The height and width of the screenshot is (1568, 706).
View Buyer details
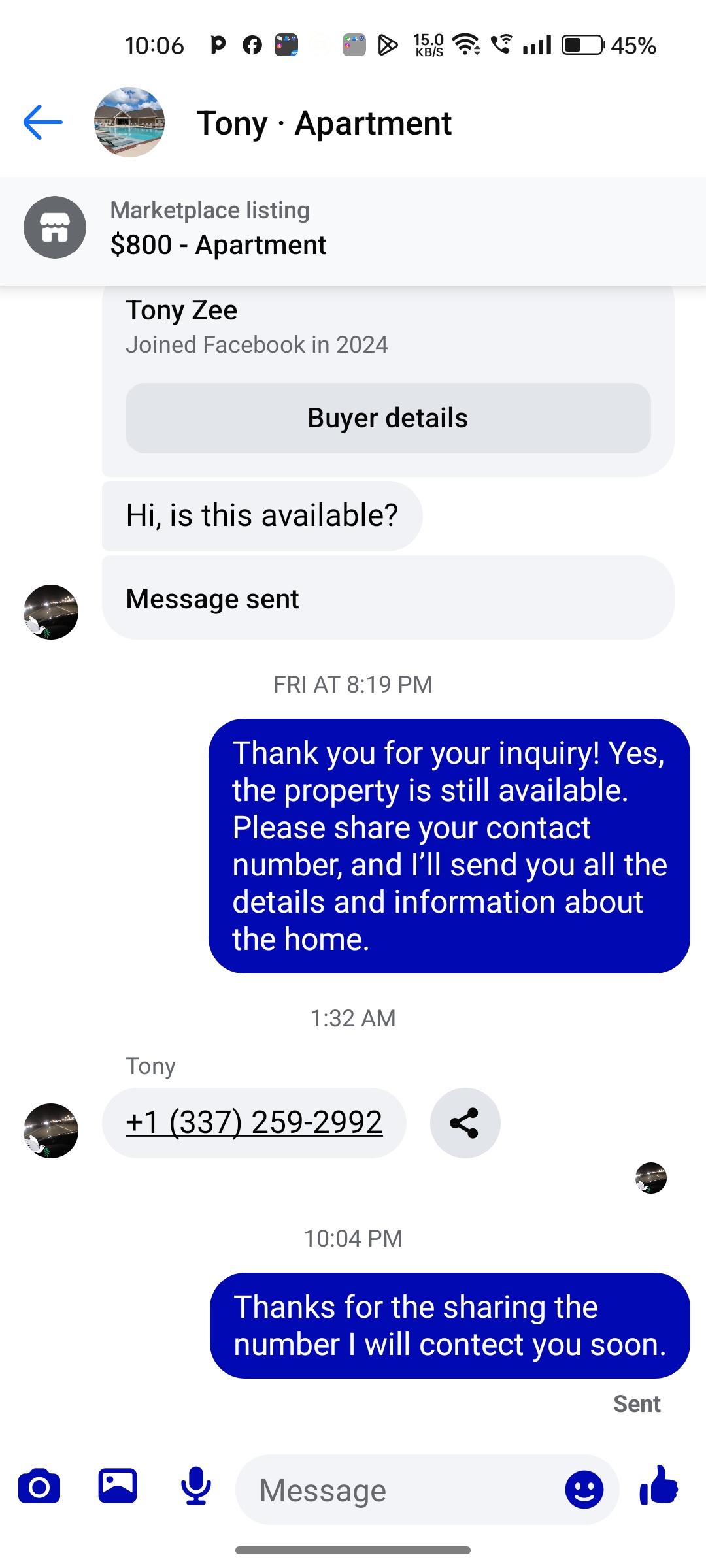[388, 418]
